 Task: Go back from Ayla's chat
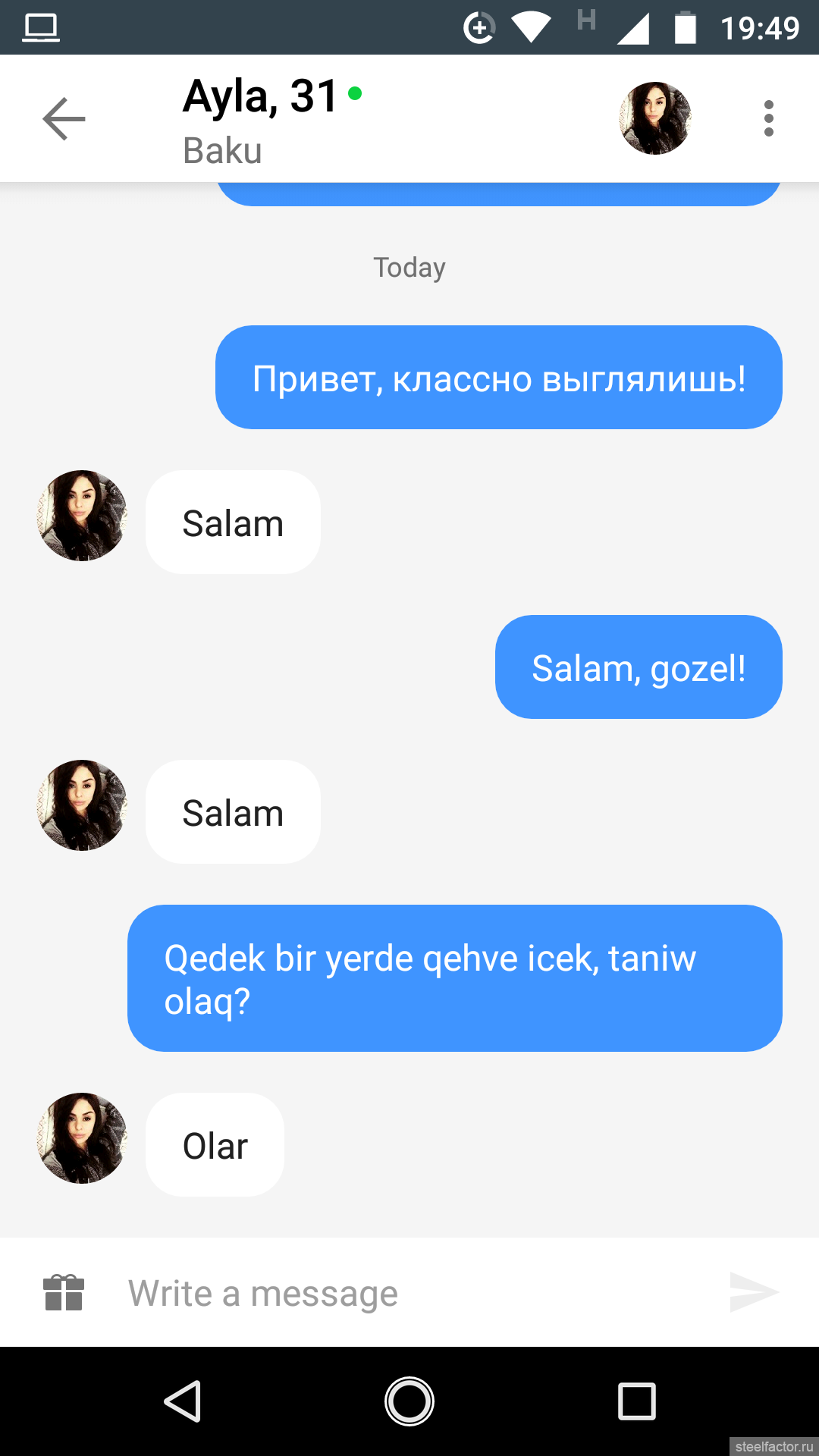coord(64,119)
